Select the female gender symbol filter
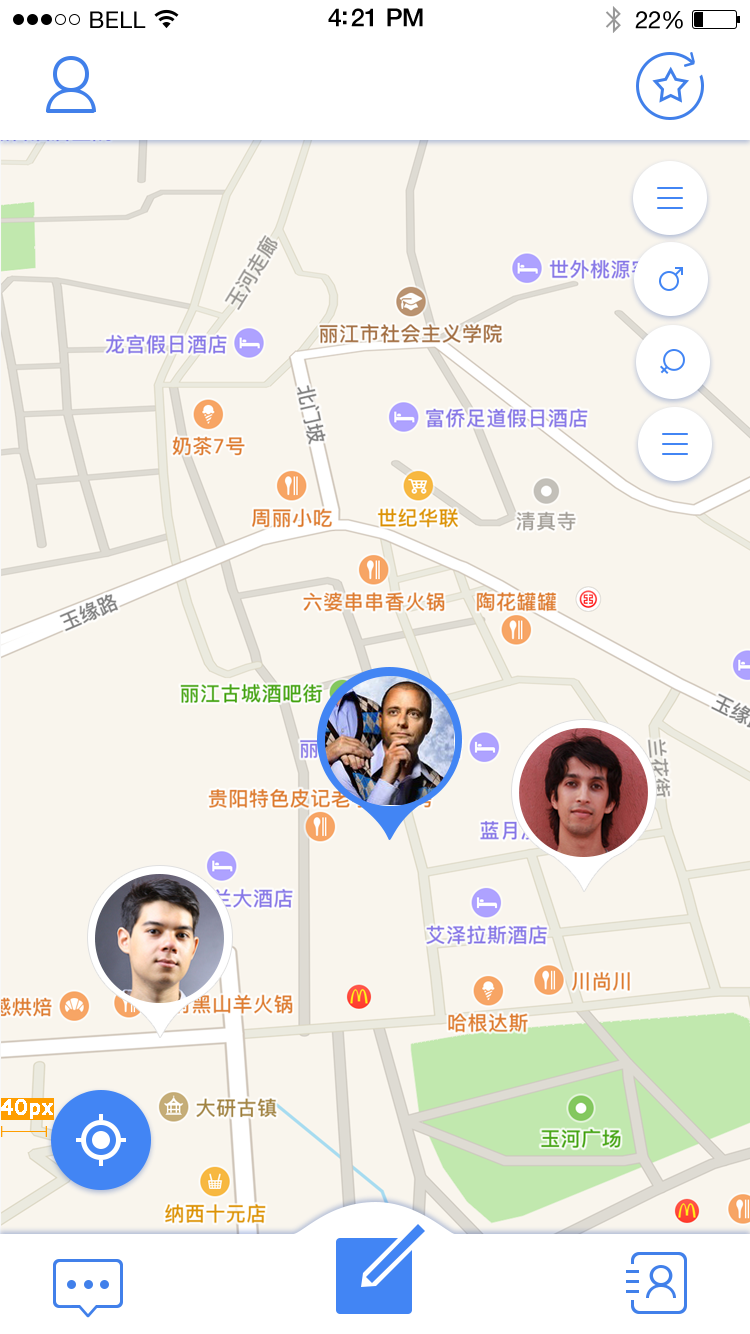 (672, 362)
